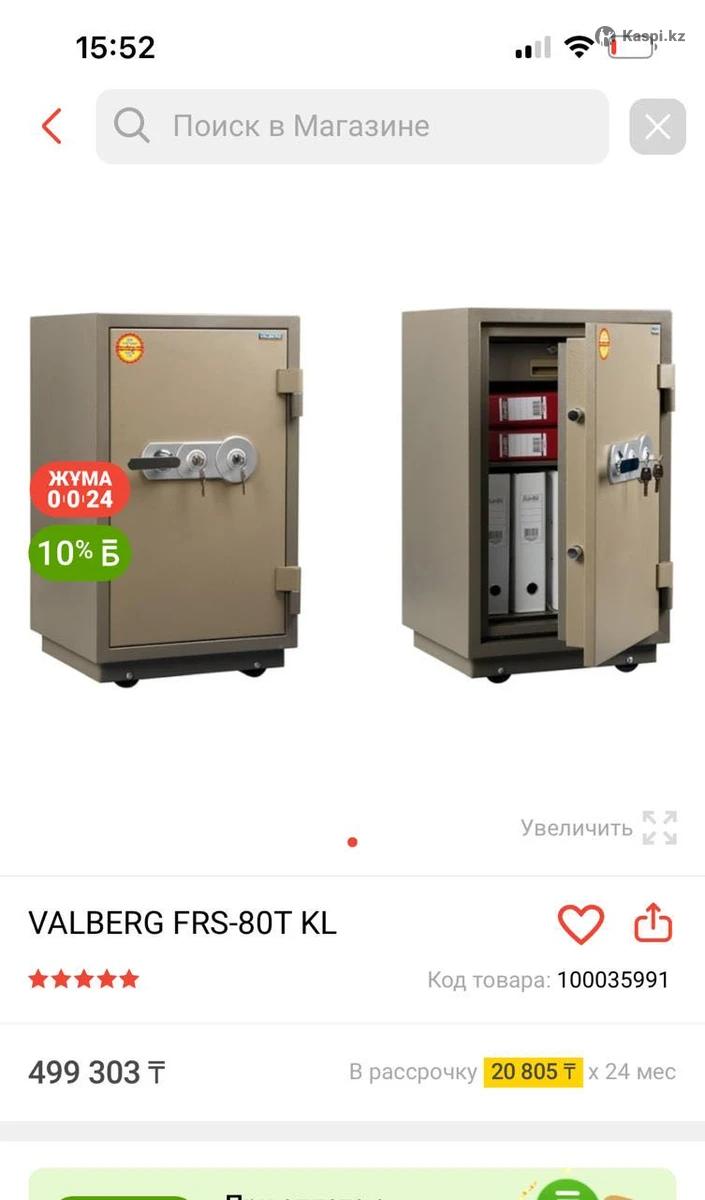Go back using the red arrow
Screen dimensions: 705x1200
pos(52,127)
